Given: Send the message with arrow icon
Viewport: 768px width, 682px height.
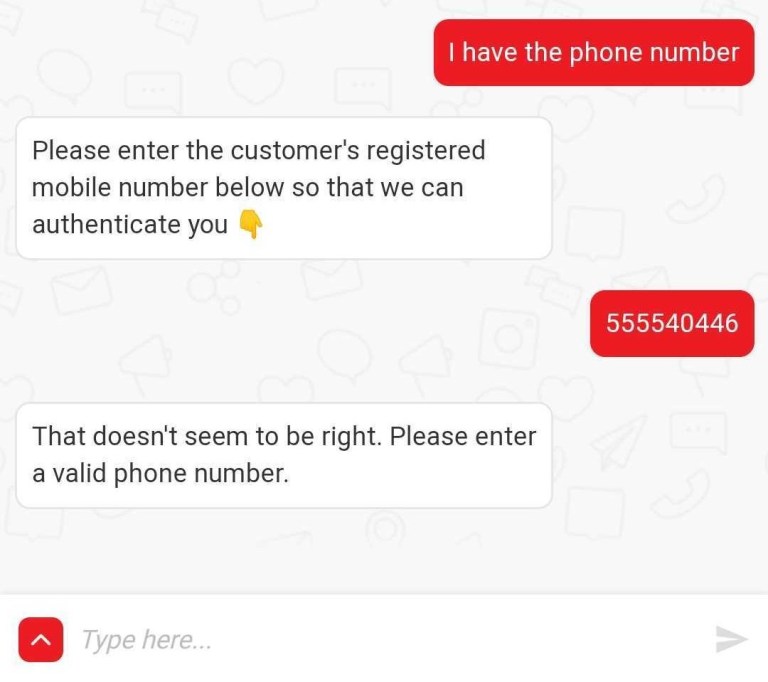Looking at the screenshot, I should tap(731, 639).
